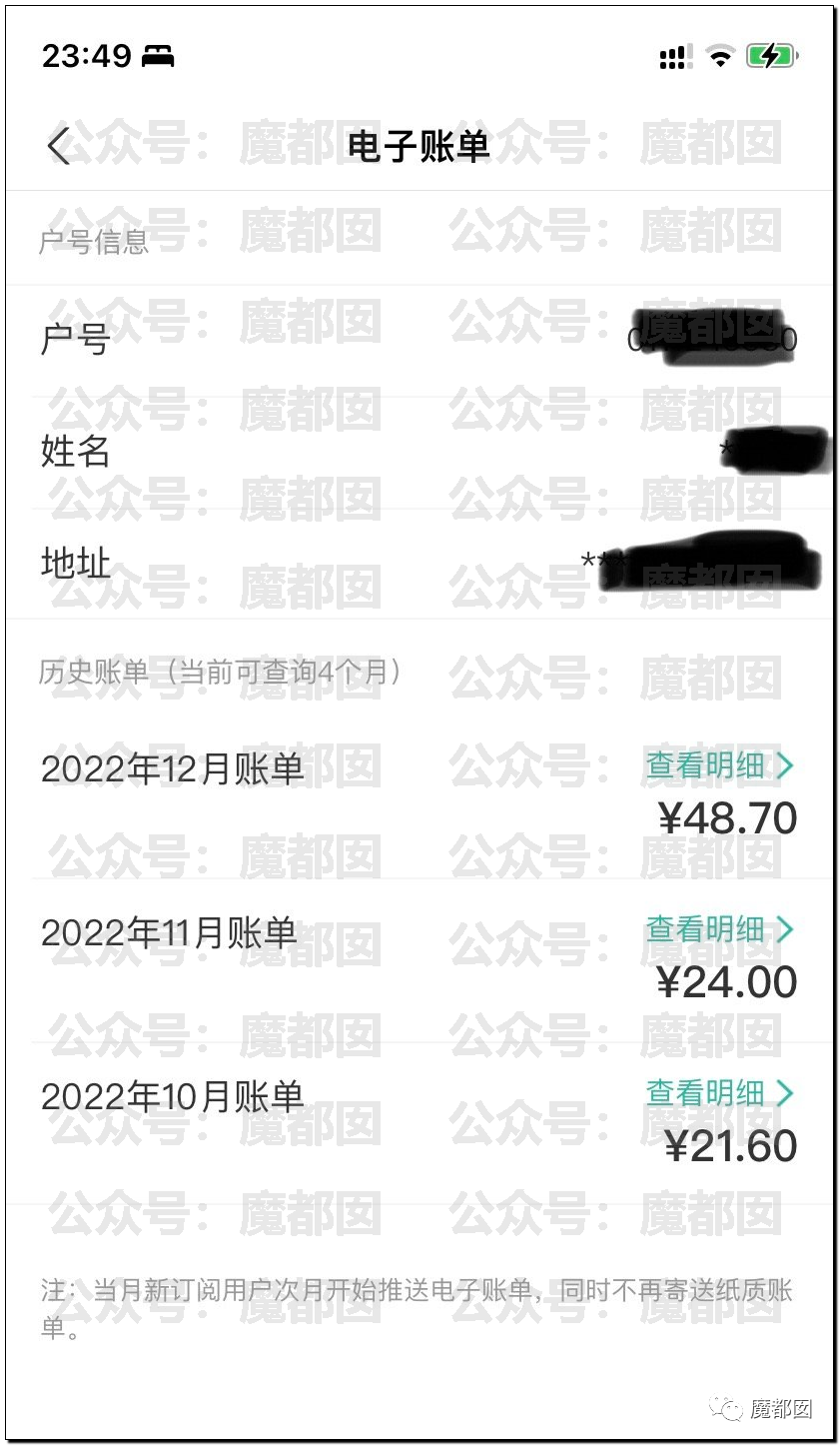Go back from the 电子账单 page
The width and height of the screenshot is (840, 1446).
click(58, 146)
